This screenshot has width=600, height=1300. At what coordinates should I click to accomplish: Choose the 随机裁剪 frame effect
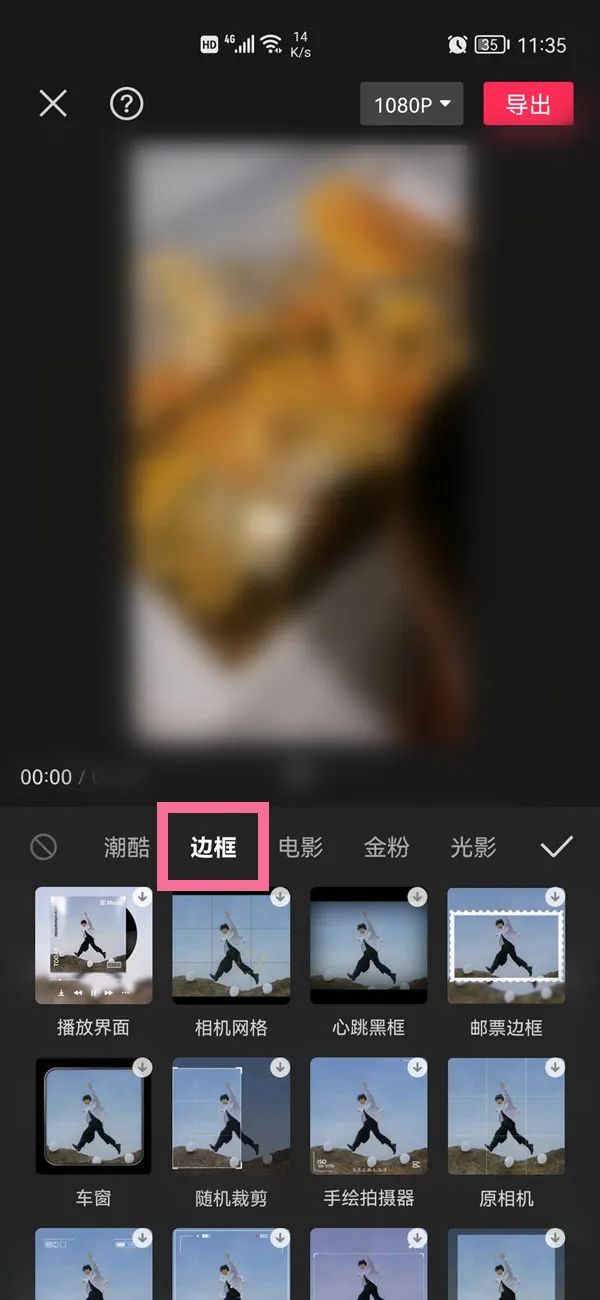point(231,1115)
